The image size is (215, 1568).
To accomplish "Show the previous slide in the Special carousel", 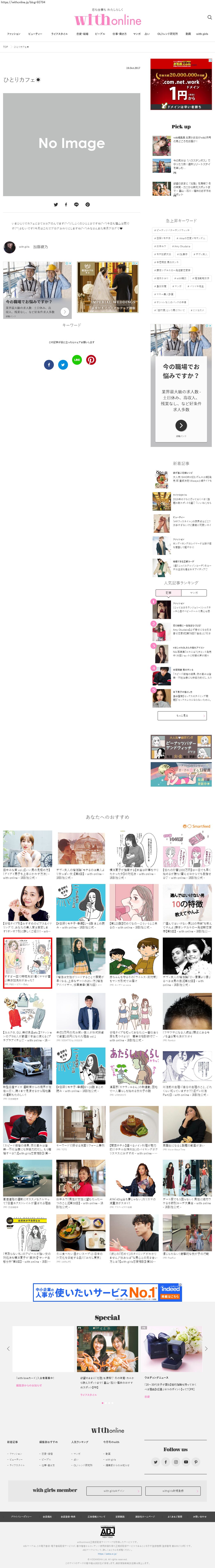I will [8, 1348].
